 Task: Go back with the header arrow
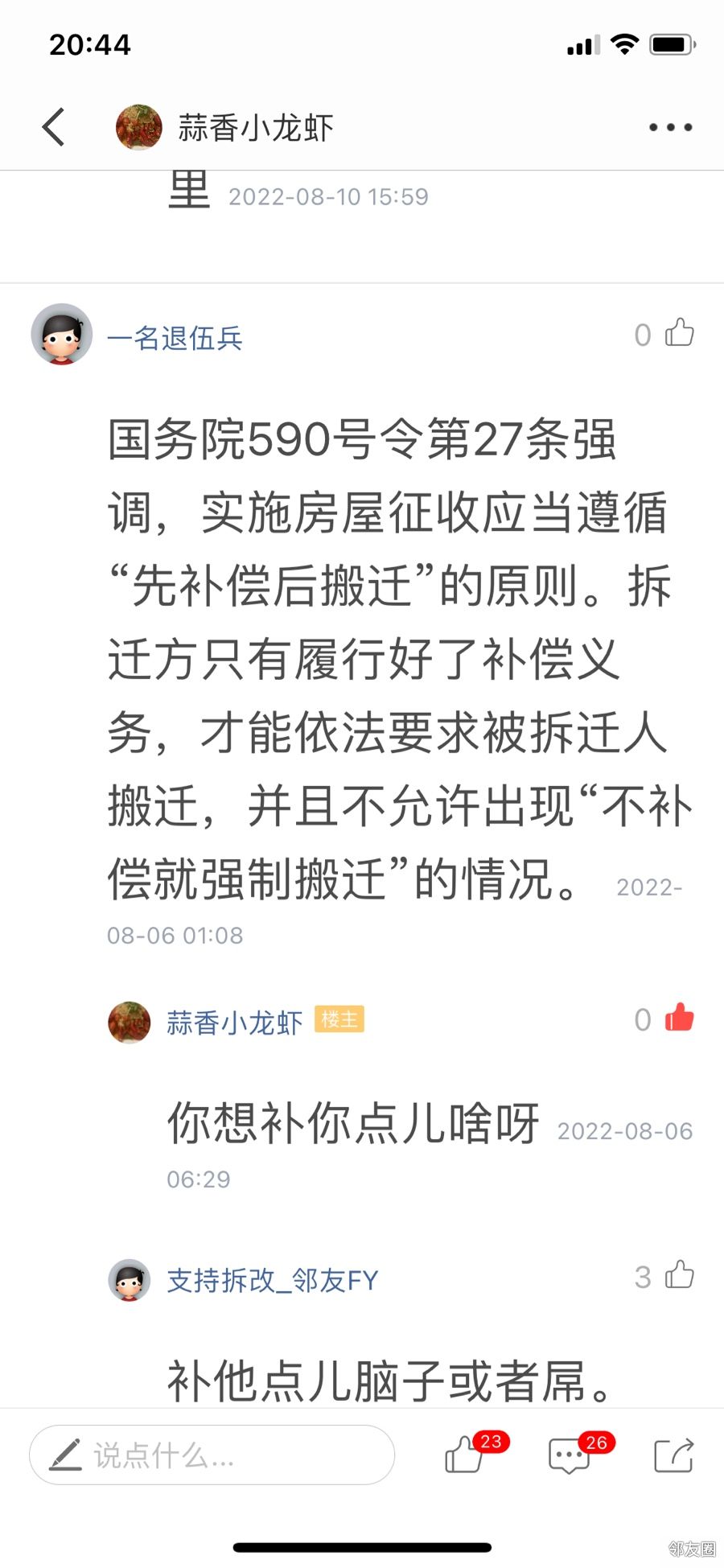[54, 127]
